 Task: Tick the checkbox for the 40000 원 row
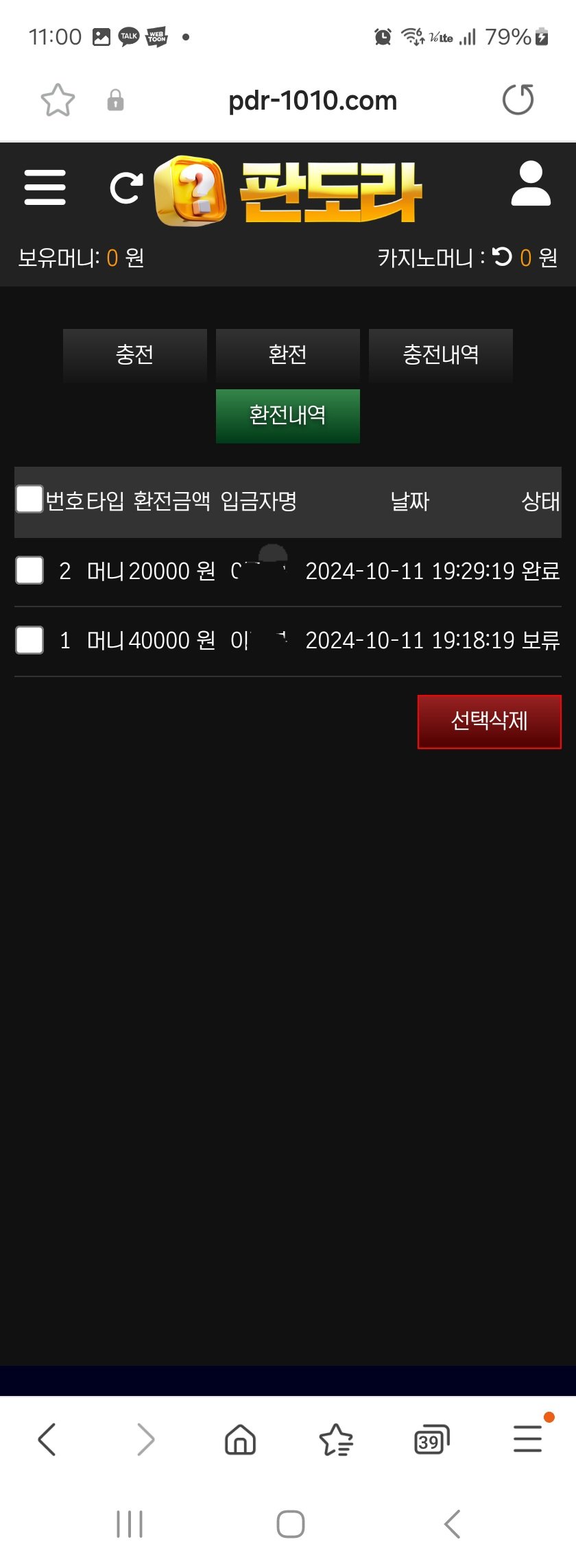coord(29,640)
